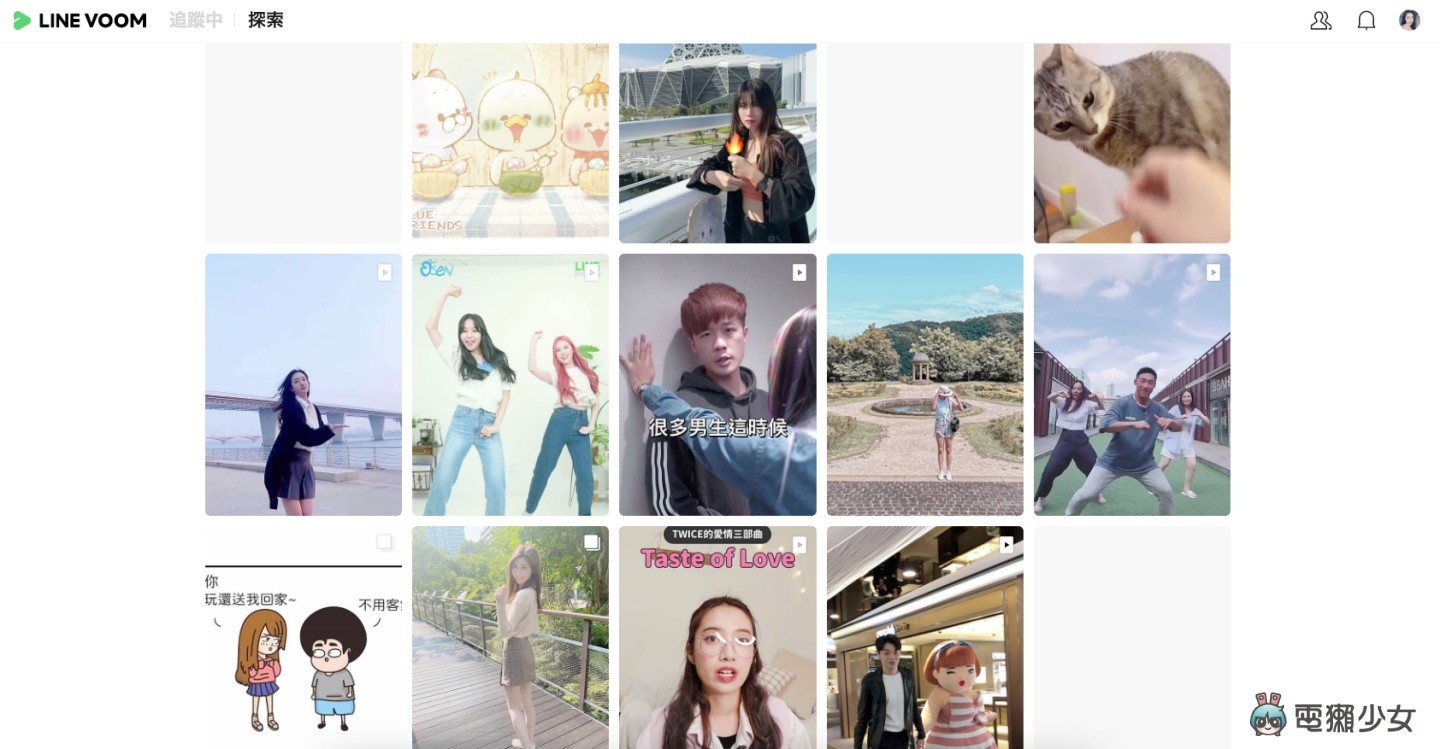Viewport: 1440px width, 749px height.
Task: Open the notifications bell
Action: (x=1366, y=20)
